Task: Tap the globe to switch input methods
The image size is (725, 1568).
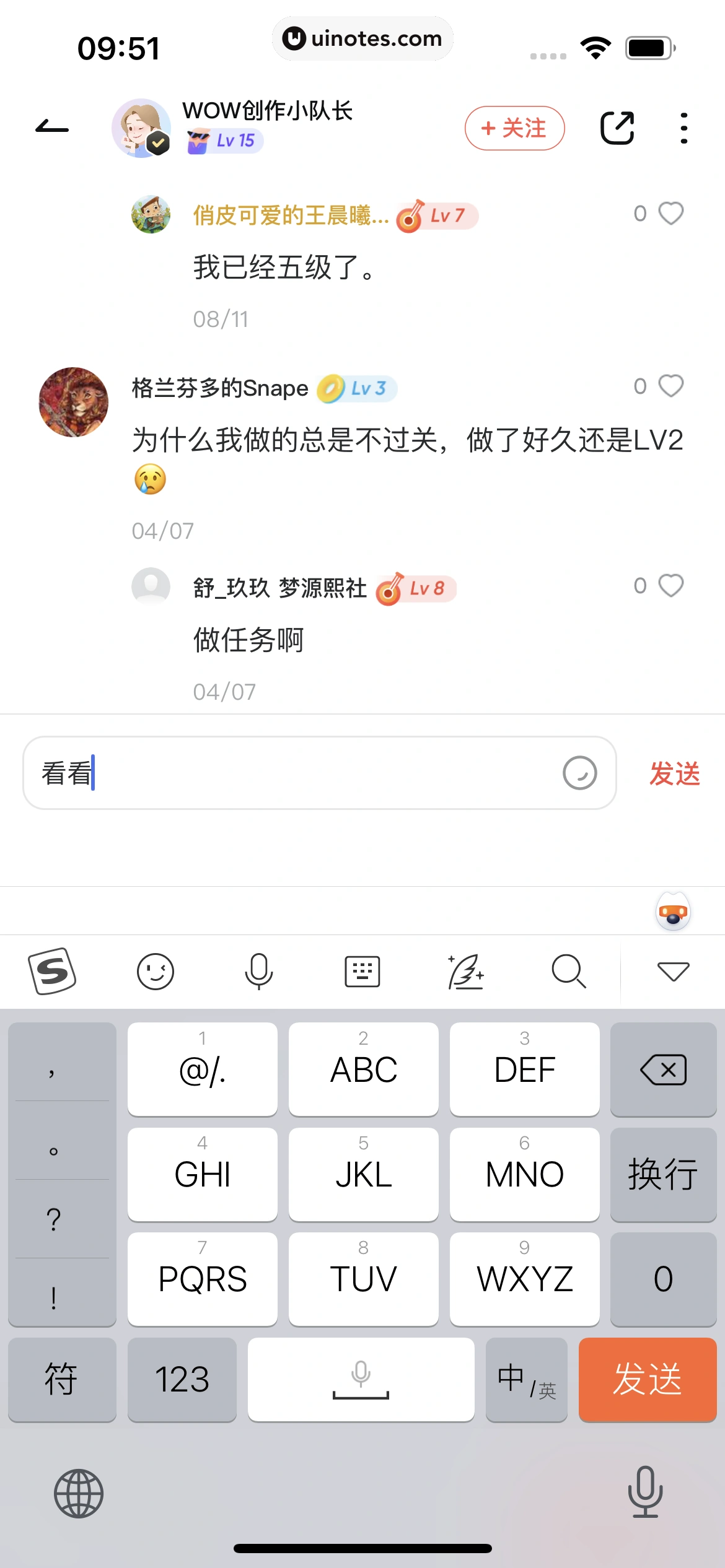Action: pyautogui.click(x=78, y=1492)
